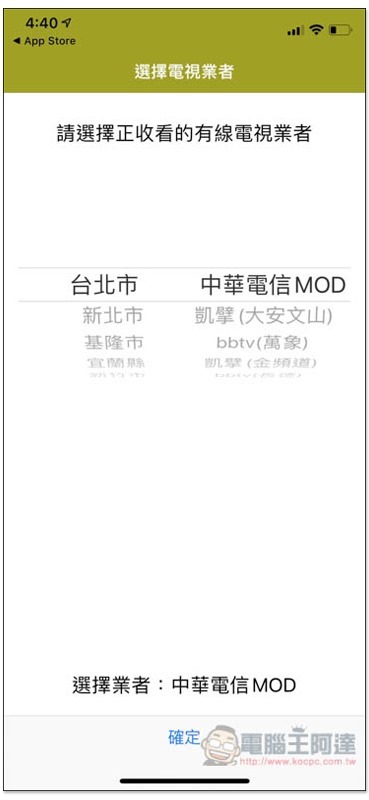This screenshot has width=369, height=800.
Task: Pick 宜蘭縣 from the city wheel
Action: click(x=115, y=363)
